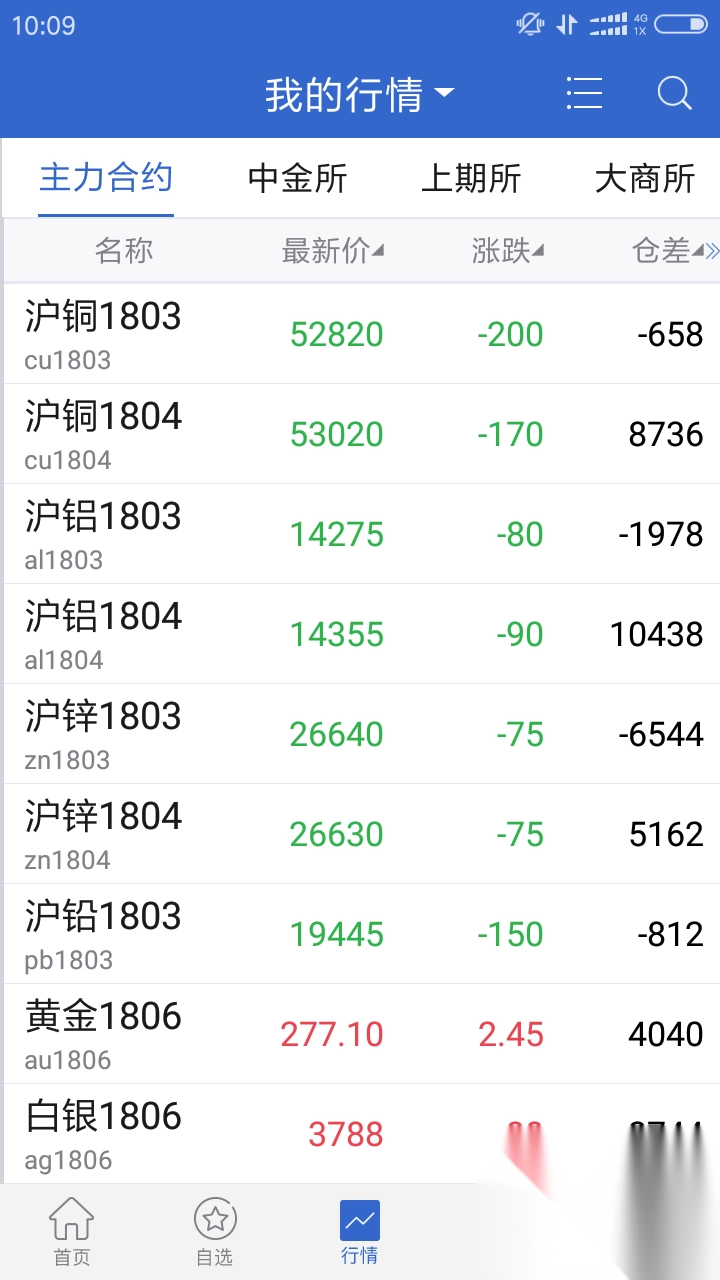Select the 主力合约 tab

point(106,179)
